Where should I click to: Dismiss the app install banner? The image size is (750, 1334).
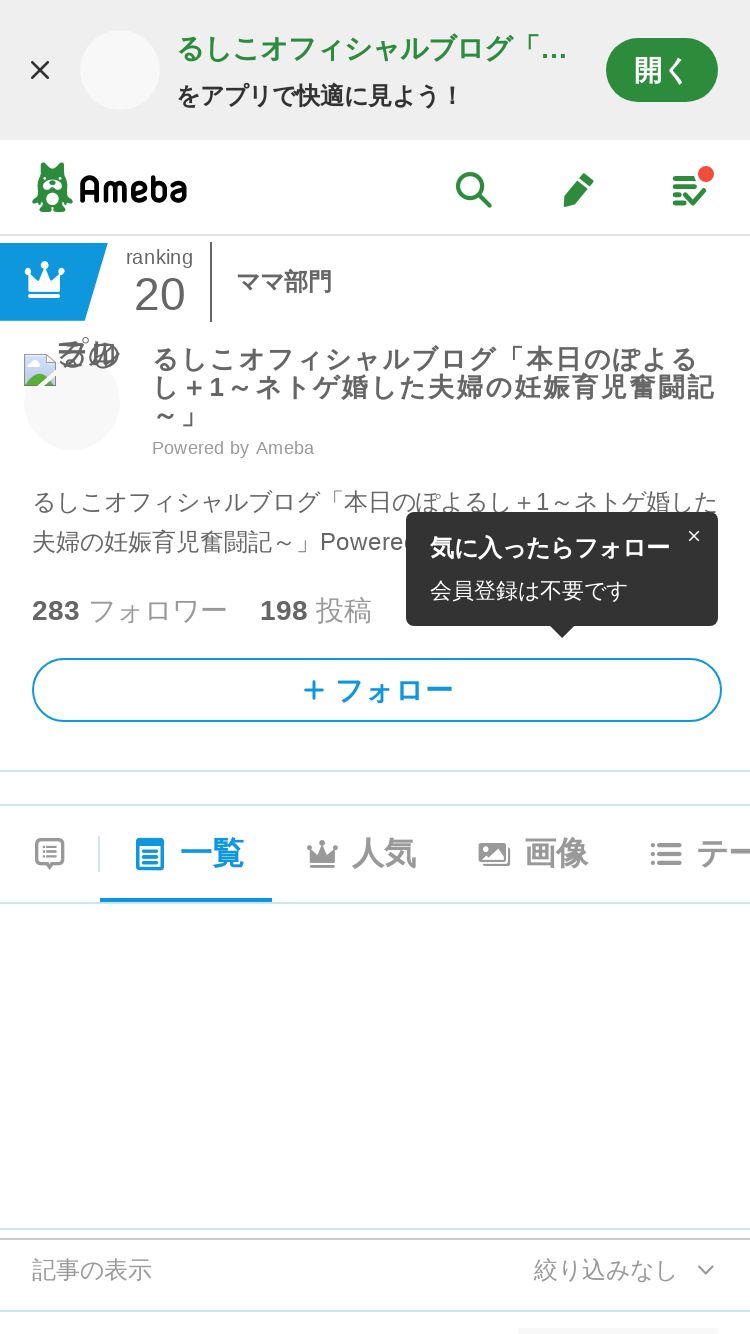click(40, 70)
